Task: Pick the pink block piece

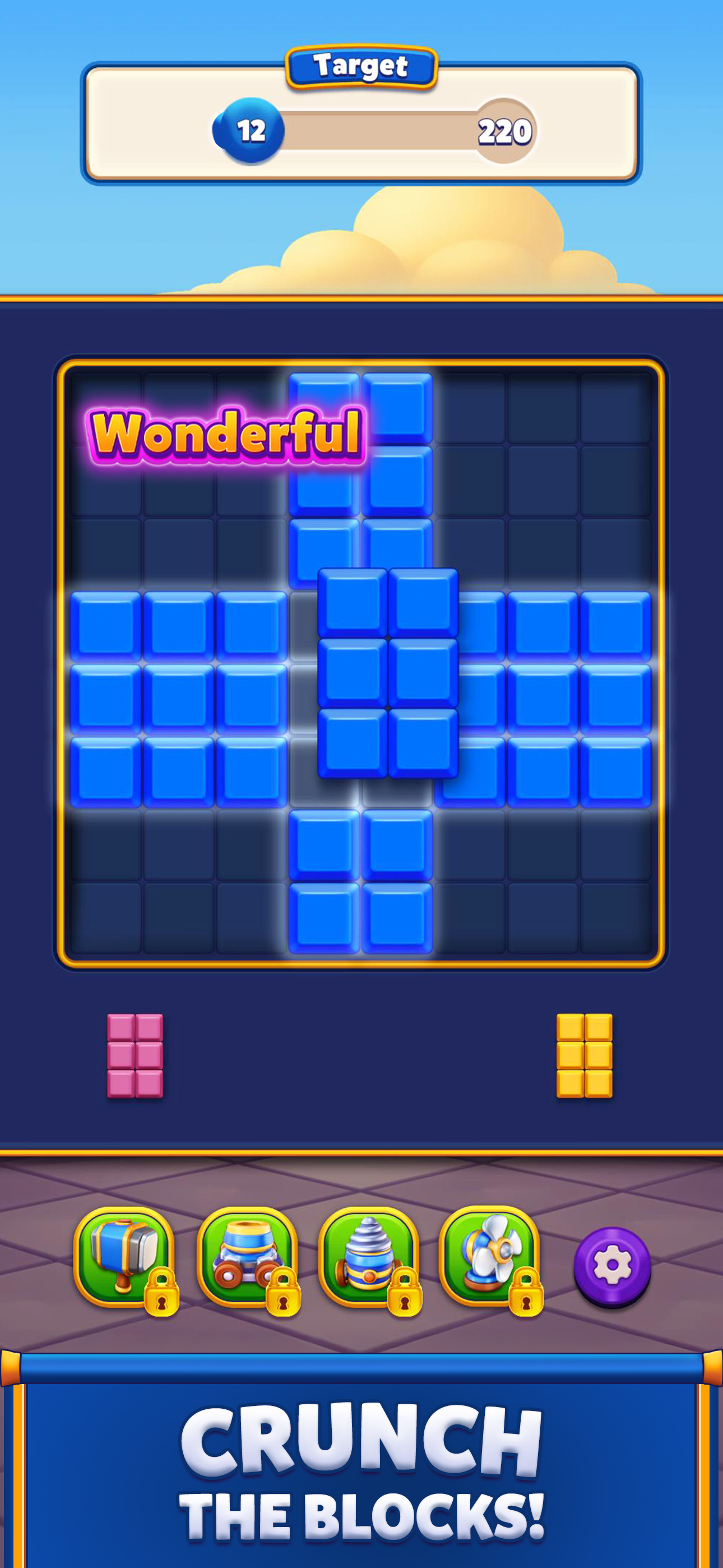Action: coord(135,1055)
